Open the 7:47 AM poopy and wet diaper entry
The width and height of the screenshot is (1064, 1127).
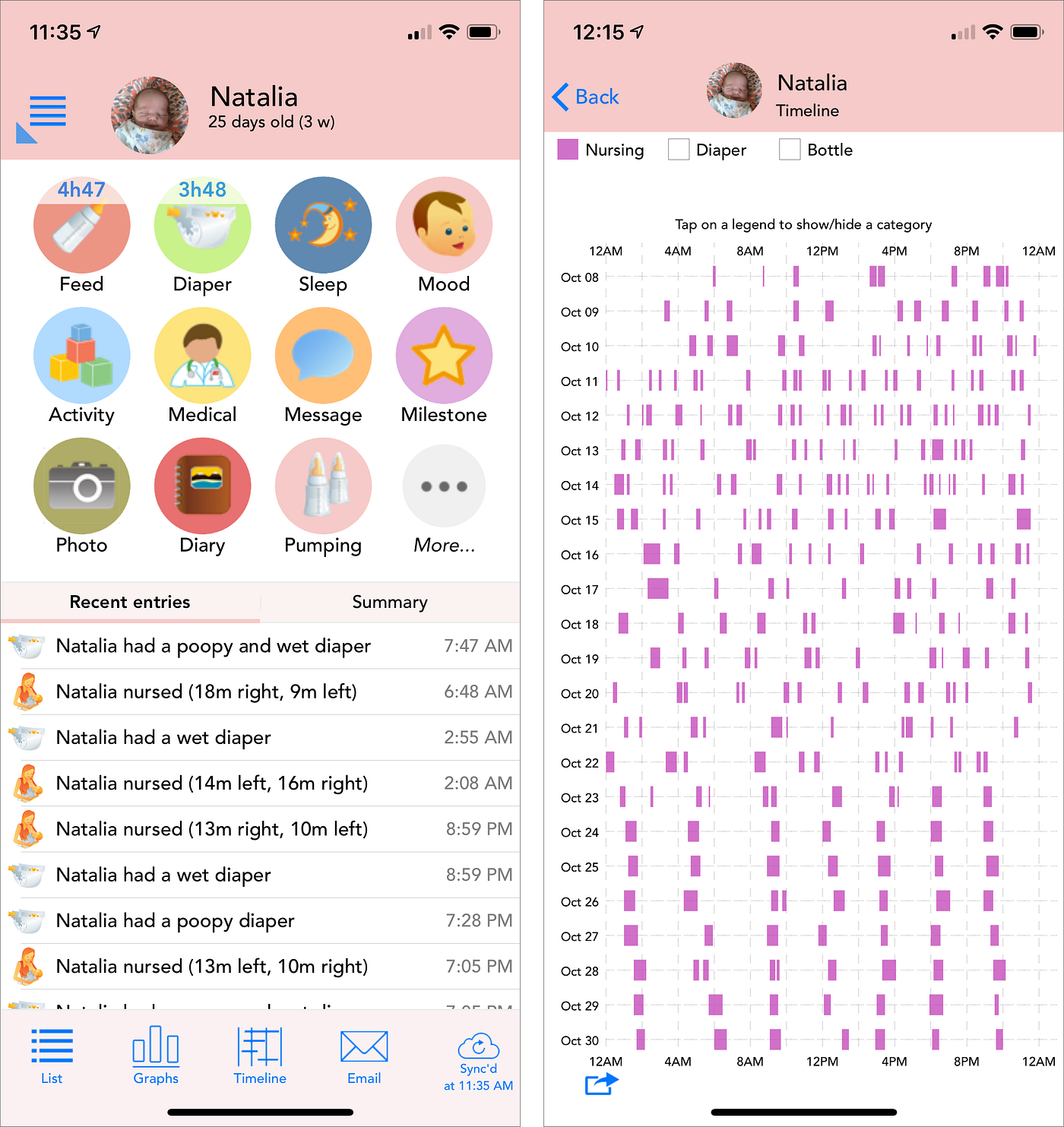[x=260, y=646]
